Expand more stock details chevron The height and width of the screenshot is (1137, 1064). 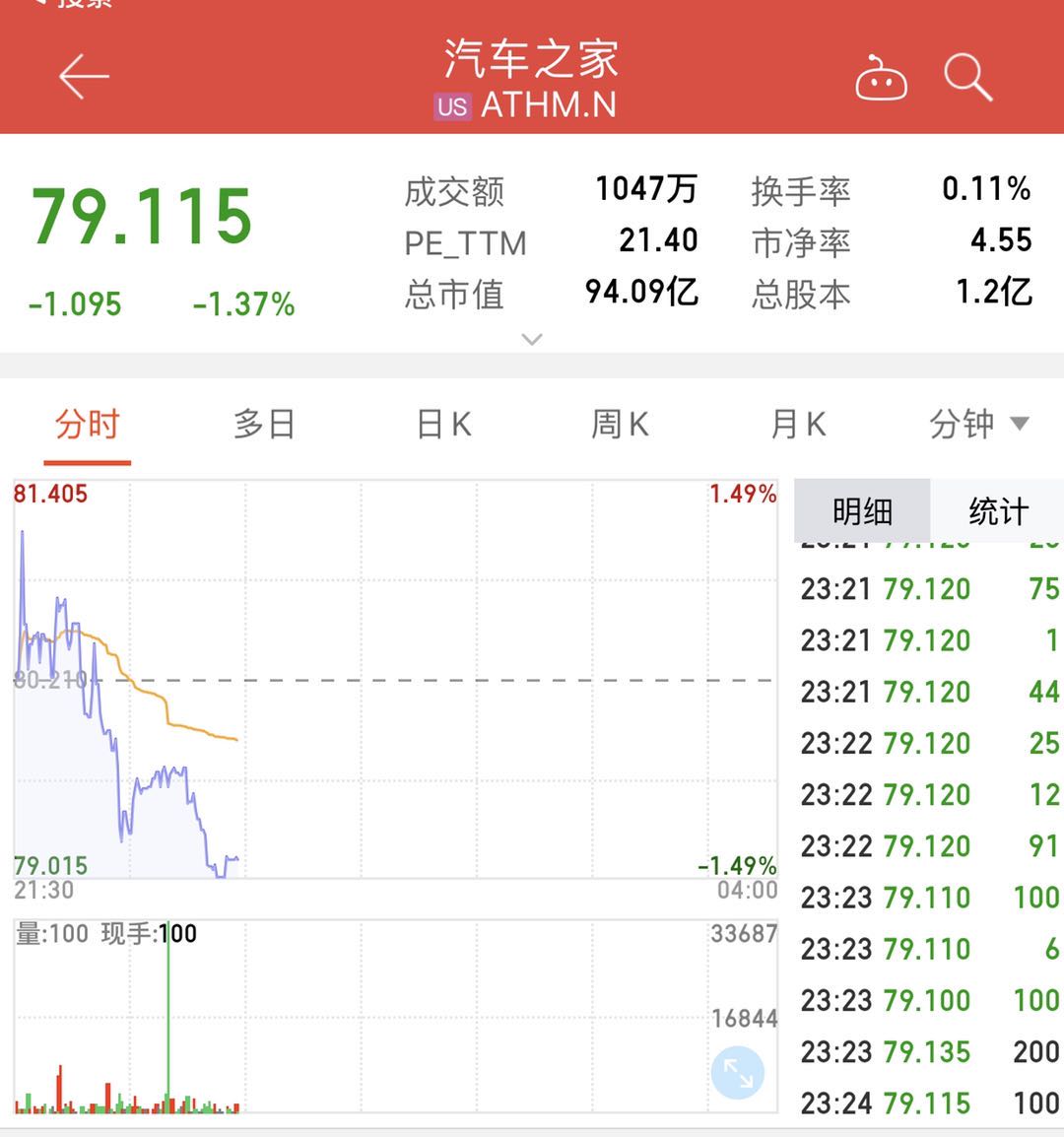click(x=532, y=340)
